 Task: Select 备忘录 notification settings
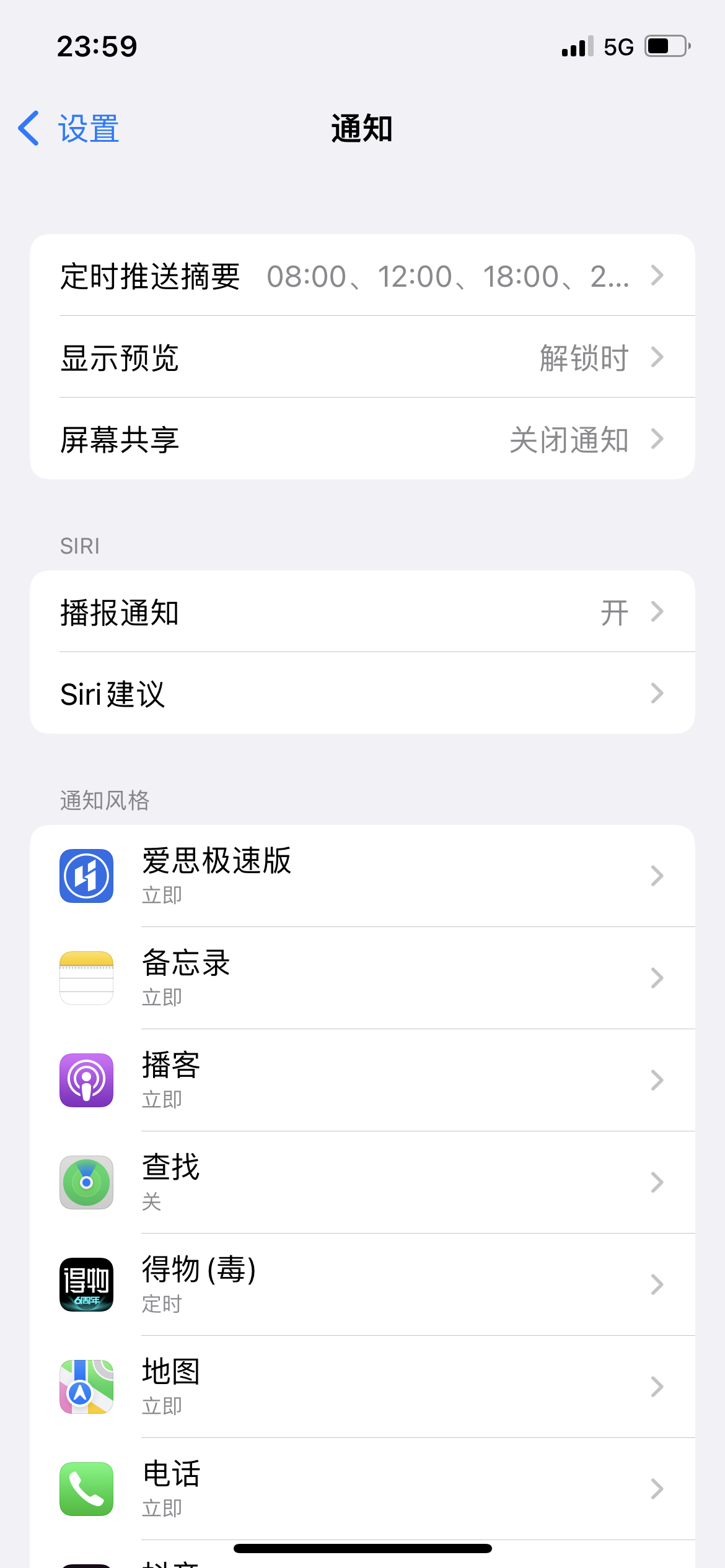[x=362, y=978]
